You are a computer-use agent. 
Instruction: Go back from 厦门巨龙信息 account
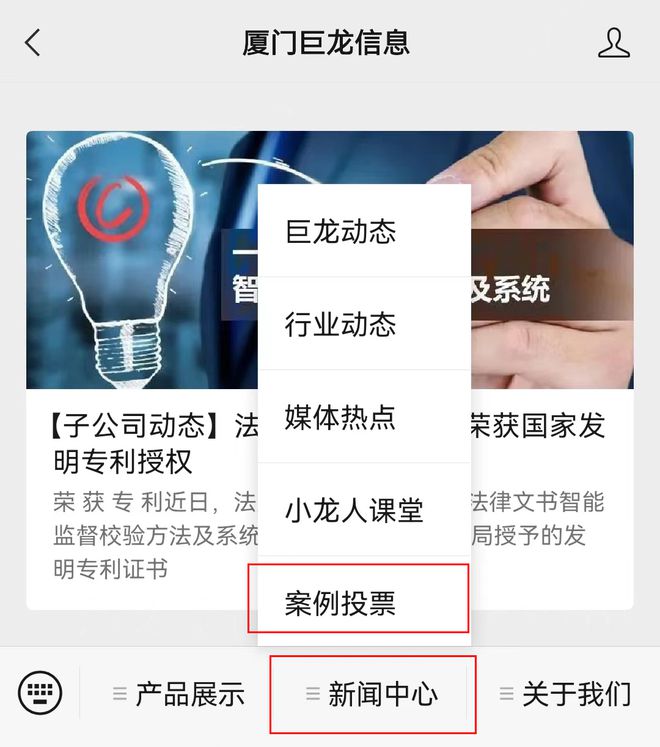tap(33, 43)
